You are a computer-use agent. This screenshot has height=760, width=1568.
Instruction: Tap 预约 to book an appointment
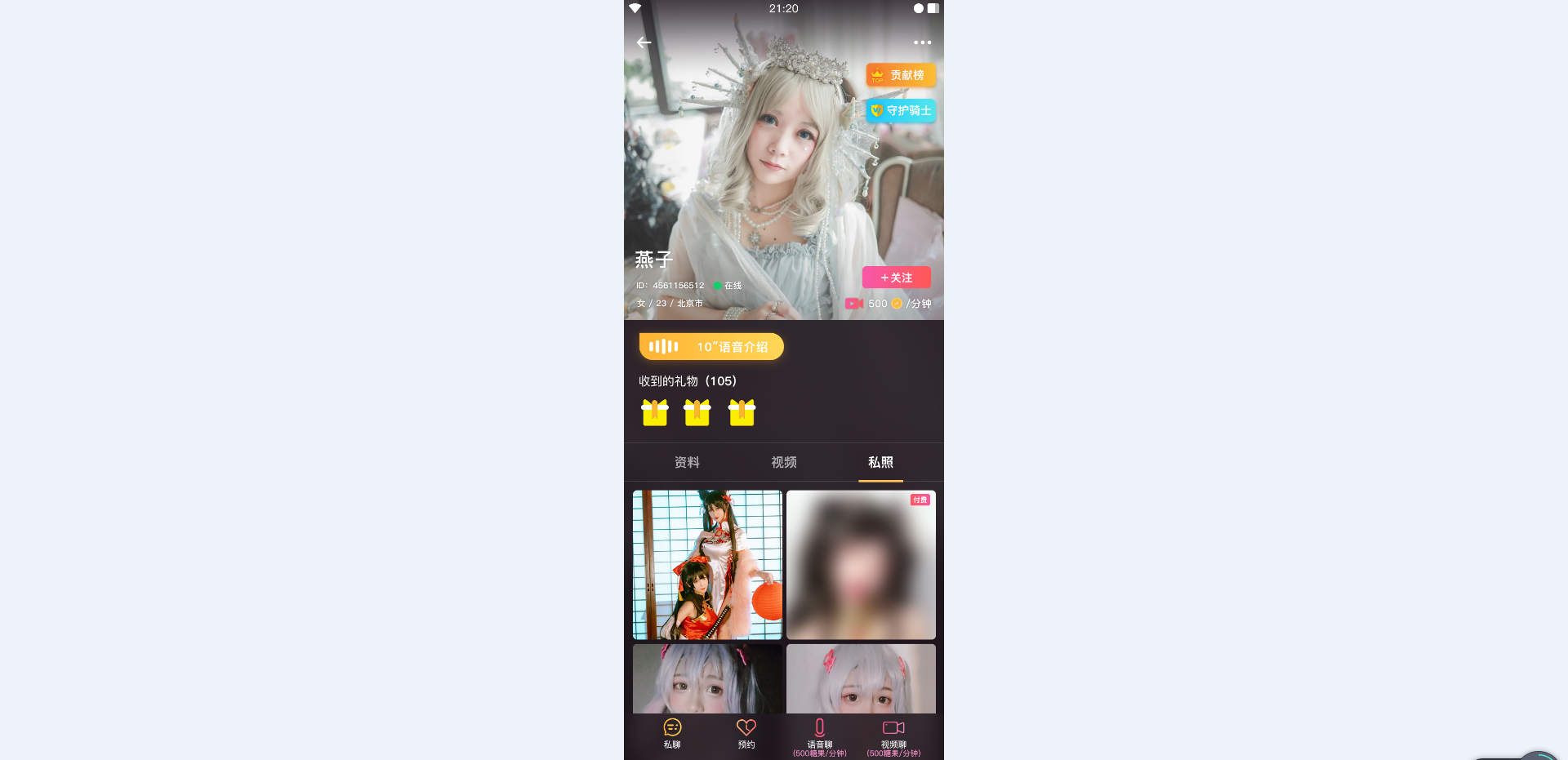(x=746, y=732)
